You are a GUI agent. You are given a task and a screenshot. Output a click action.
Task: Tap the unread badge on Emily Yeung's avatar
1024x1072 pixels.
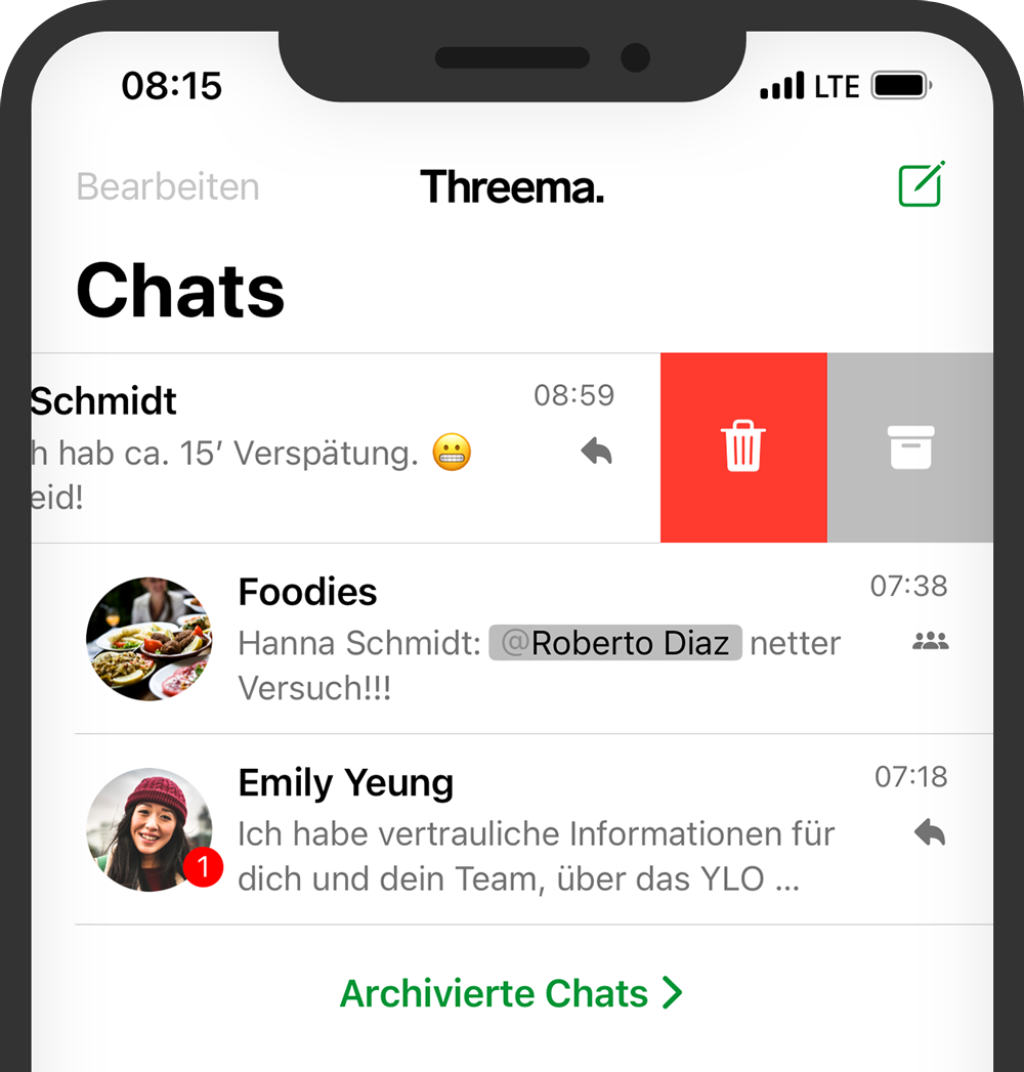coord(203,869)
